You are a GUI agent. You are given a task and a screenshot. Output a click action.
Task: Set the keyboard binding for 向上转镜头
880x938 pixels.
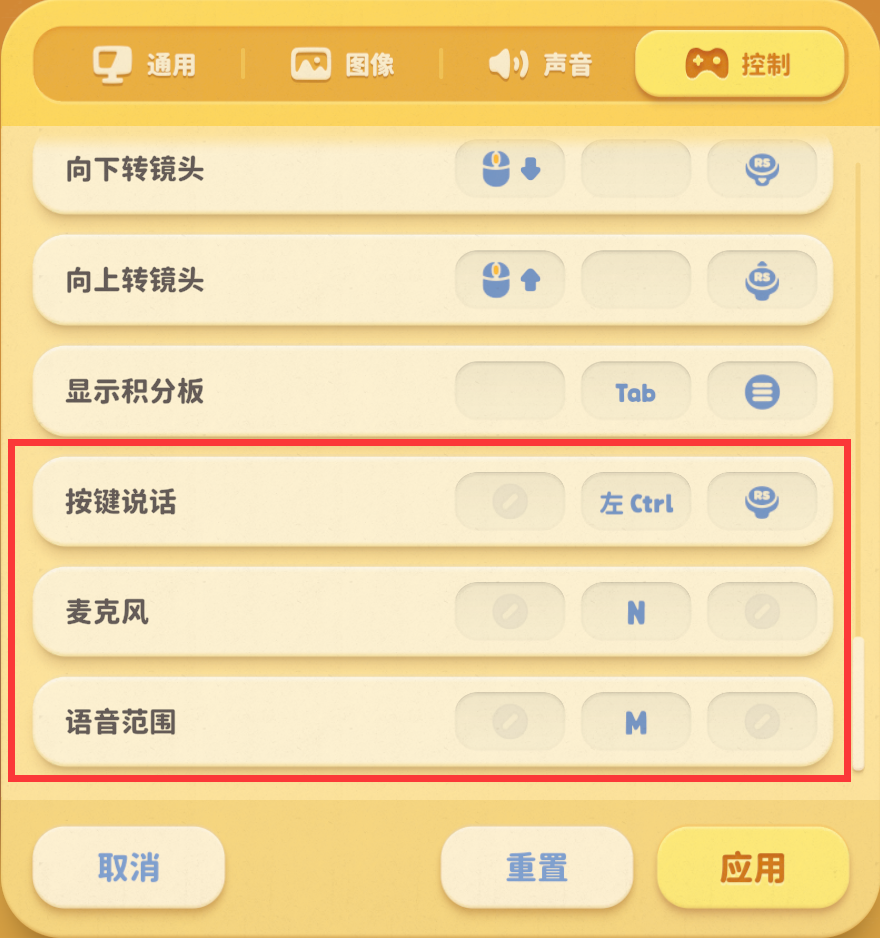[636, 280]
